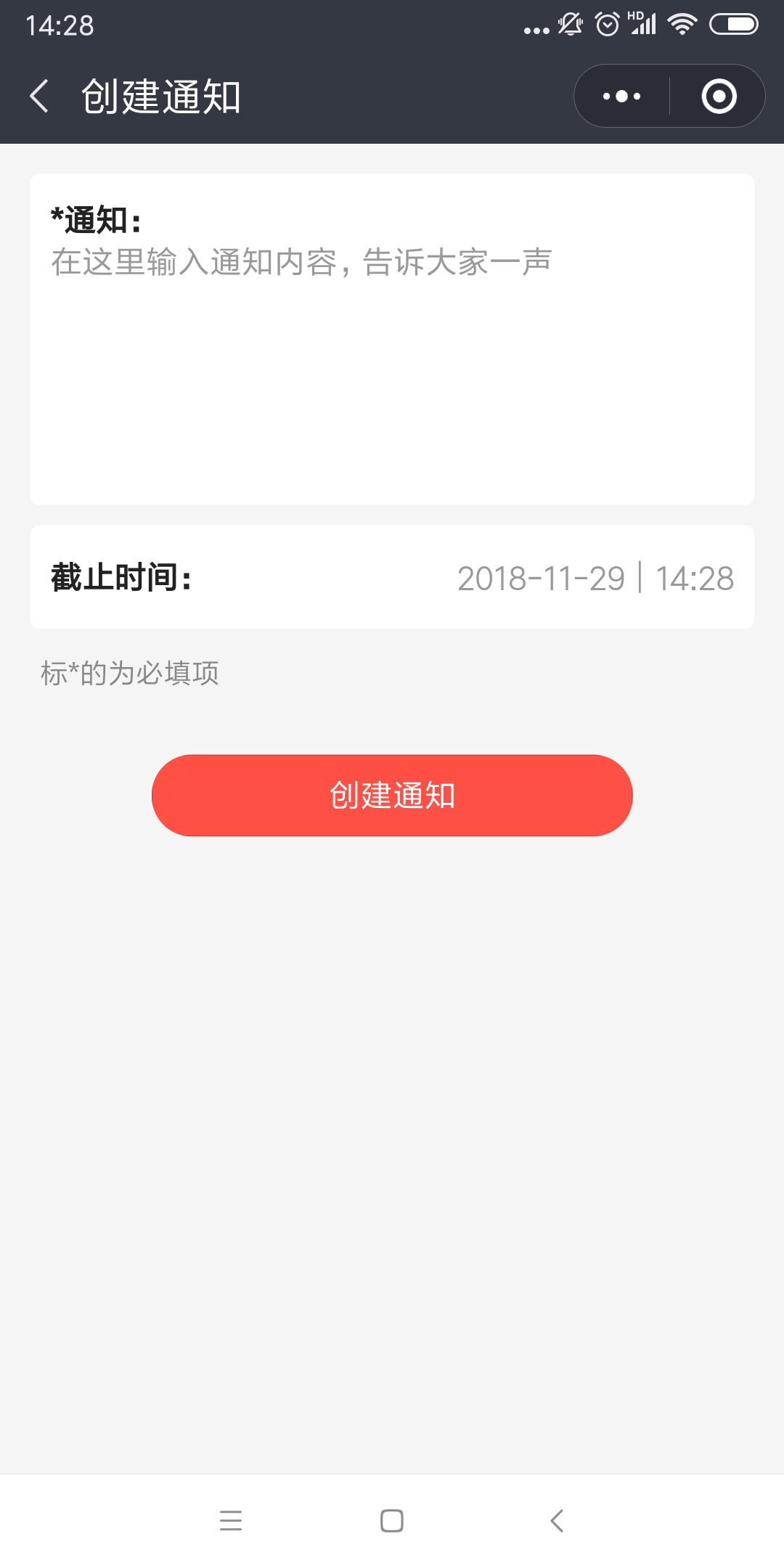The image size is (784, 1568).
Task: Change the deadline time 14:28
Action: [x=695, y=579]
